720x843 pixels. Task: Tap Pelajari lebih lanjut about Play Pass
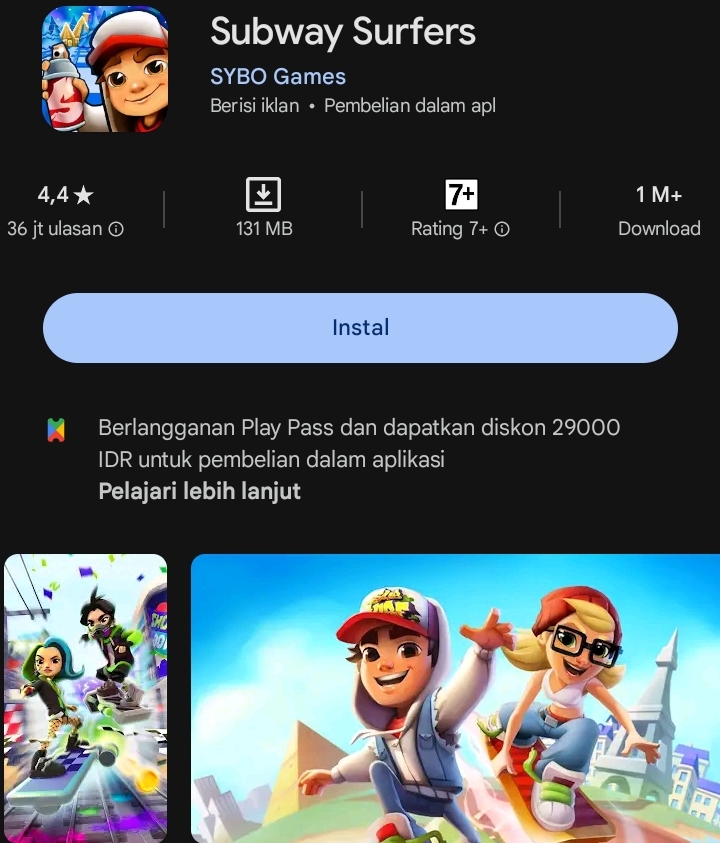tap(199, 491)
